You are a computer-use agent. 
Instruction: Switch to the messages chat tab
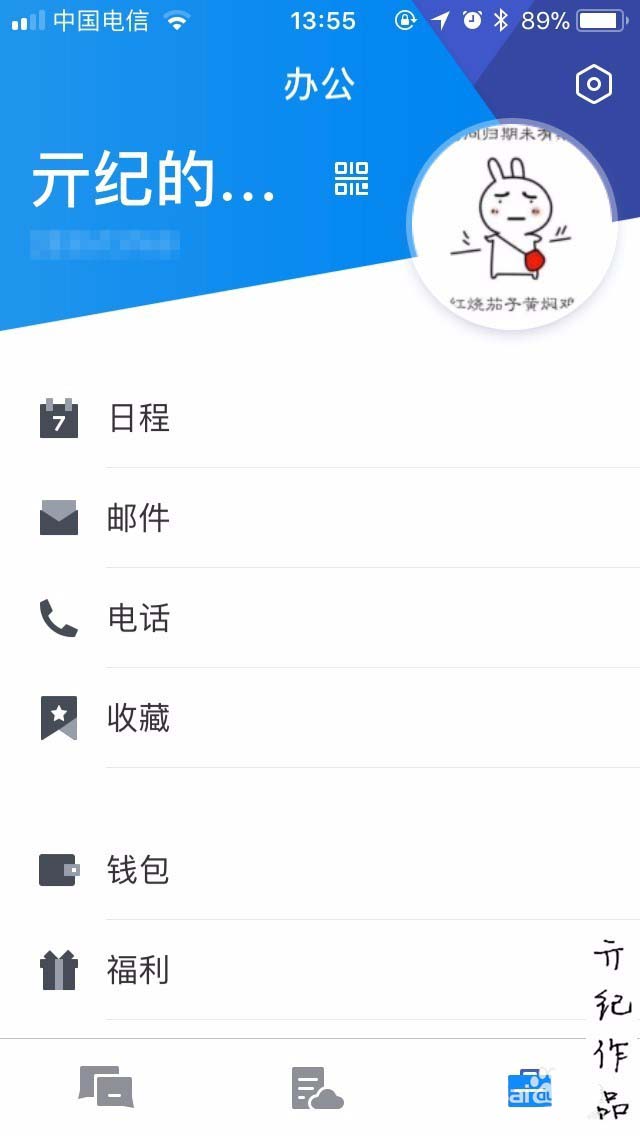pos(106,1087)
